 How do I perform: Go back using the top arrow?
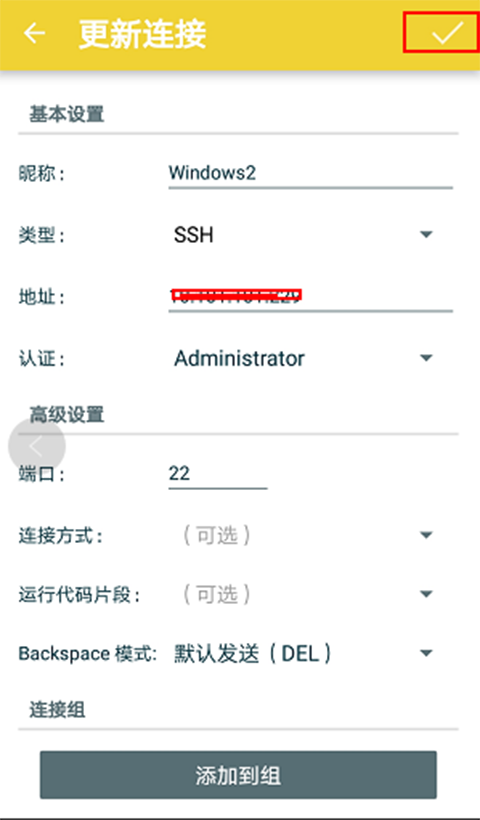34,33
